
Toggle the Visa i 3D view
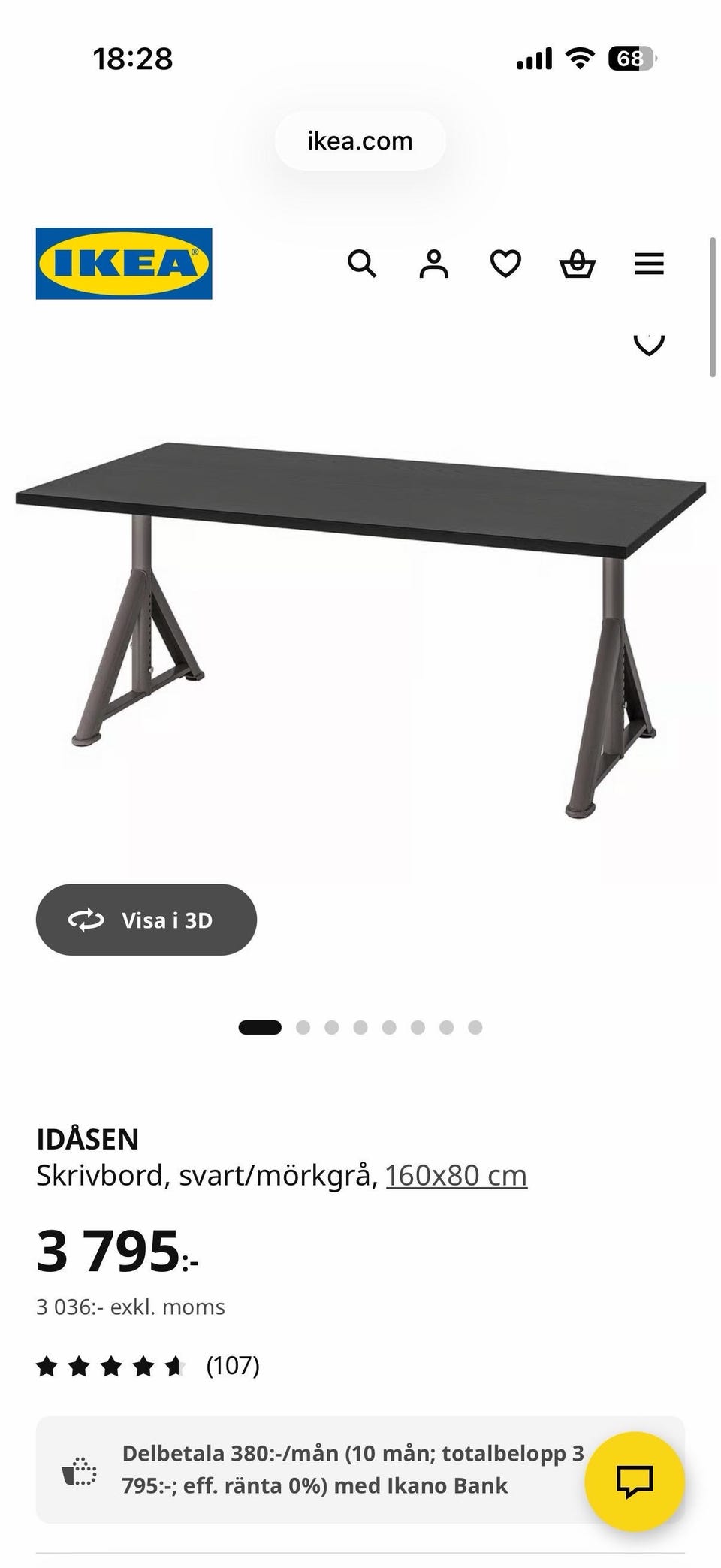click(x=146, y=920)
